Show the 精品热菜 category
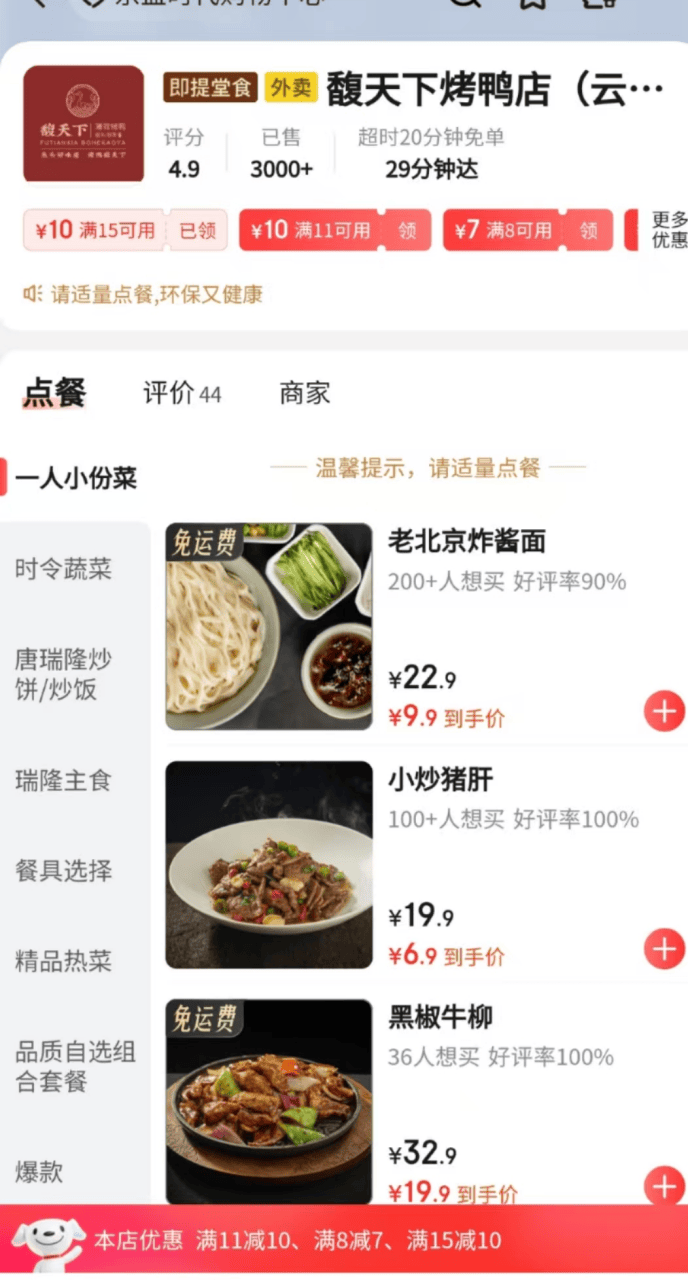688x1280 pixels. [x=63, y=961]
